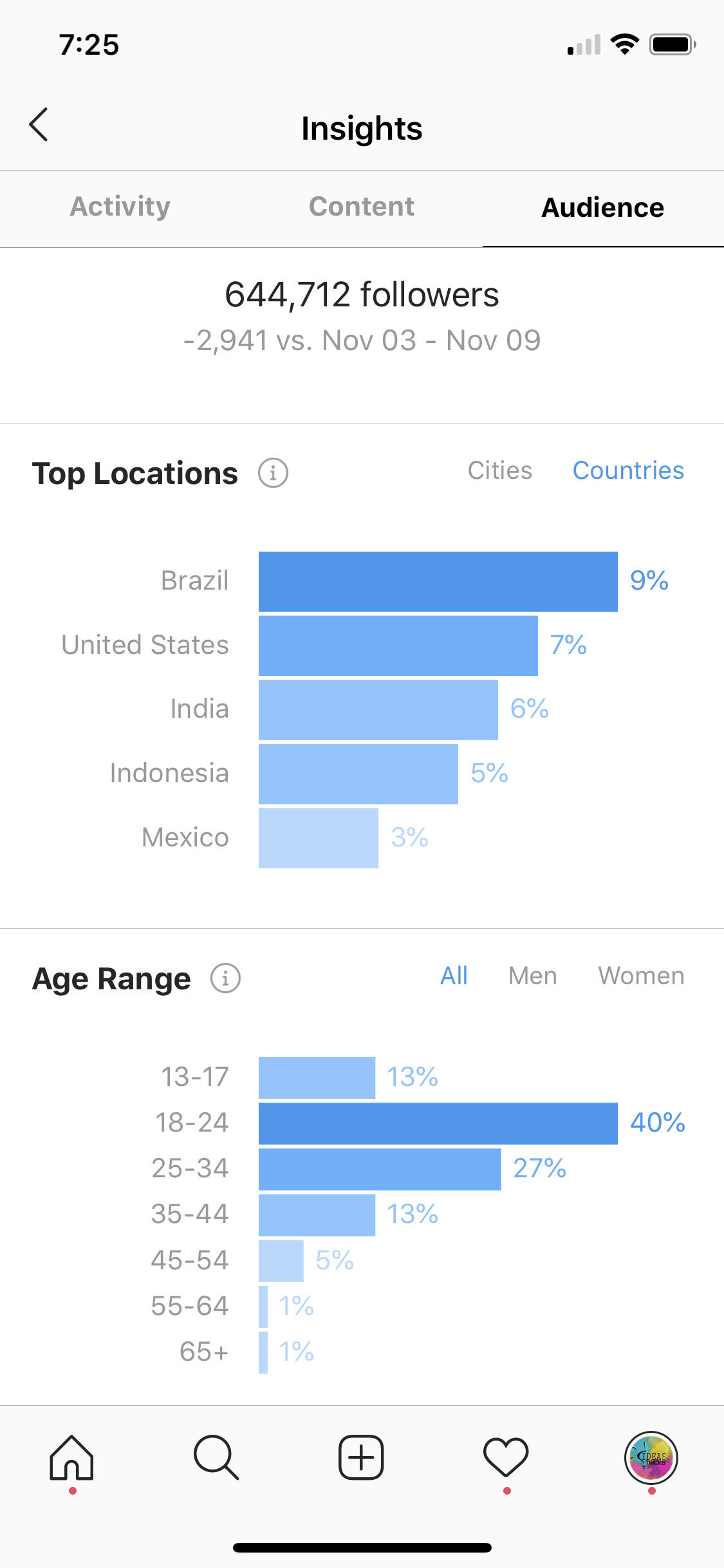Image resolution: width=724 pixels, height=1568 pixels.
Task: Go to the home feed
Action: (x=72, y=1457)
